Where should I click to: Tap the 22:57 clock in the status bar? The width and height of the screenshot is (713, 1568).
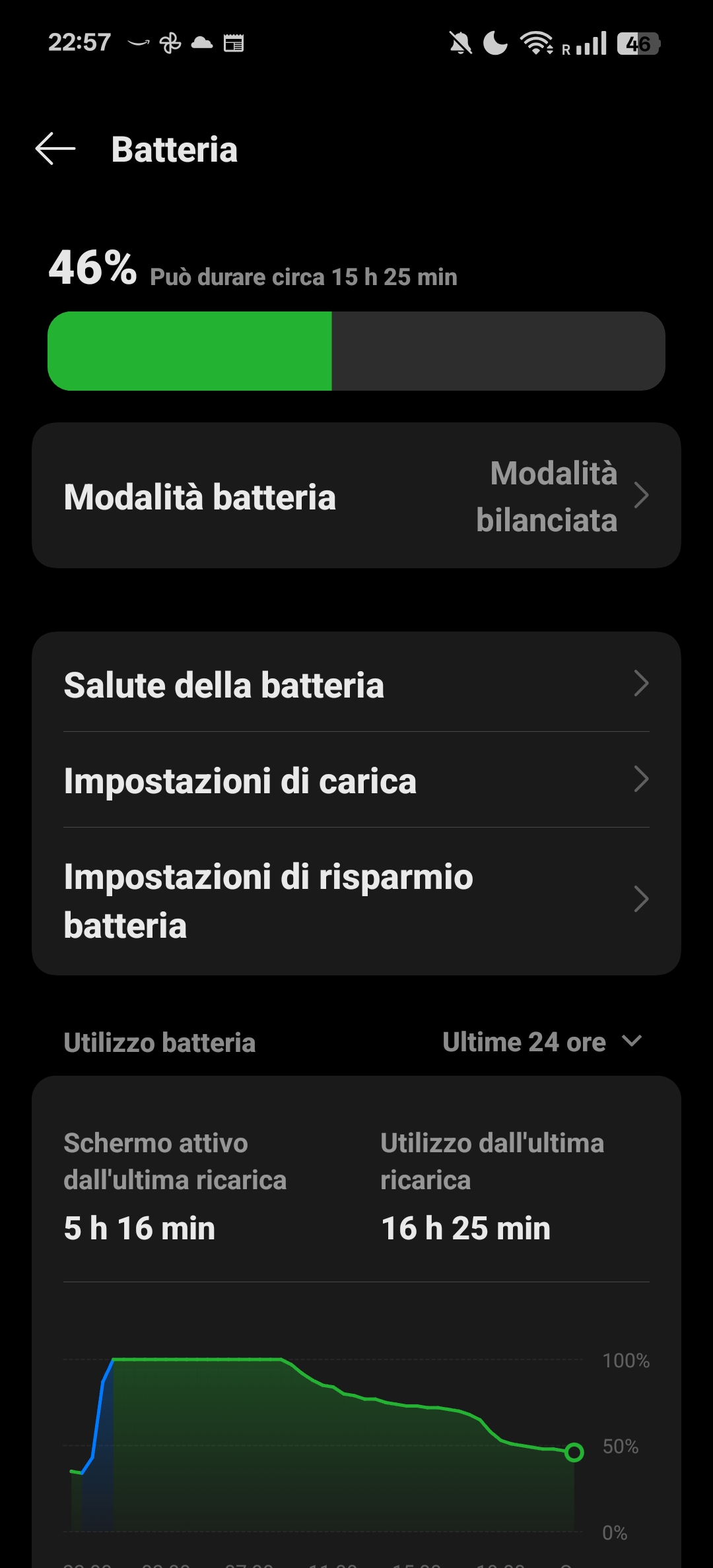(x=79, y=41)
